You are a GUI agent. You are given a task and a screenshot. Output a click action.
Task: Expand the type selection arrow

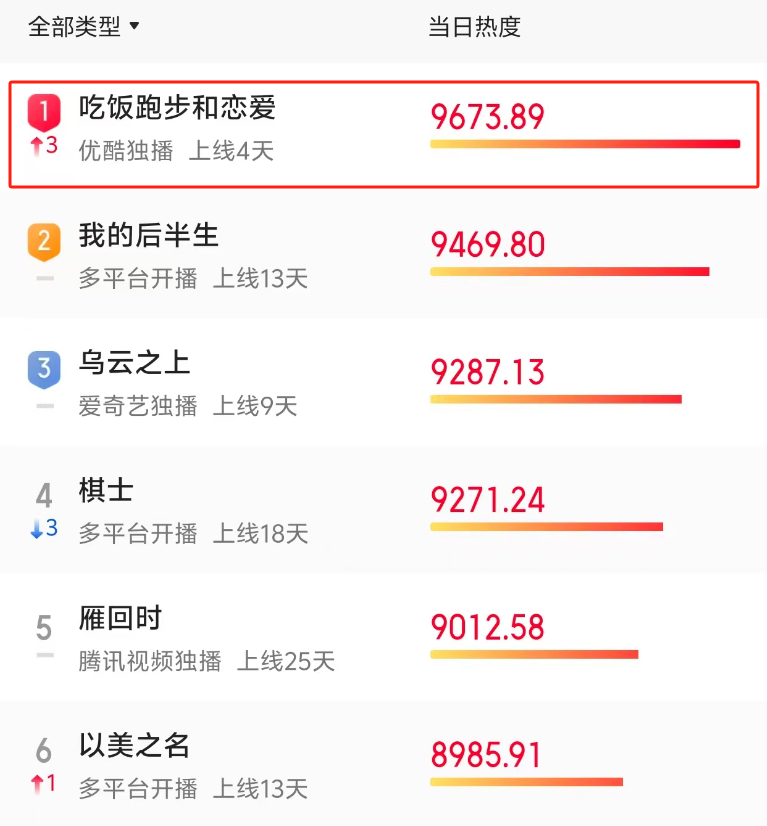136,30
